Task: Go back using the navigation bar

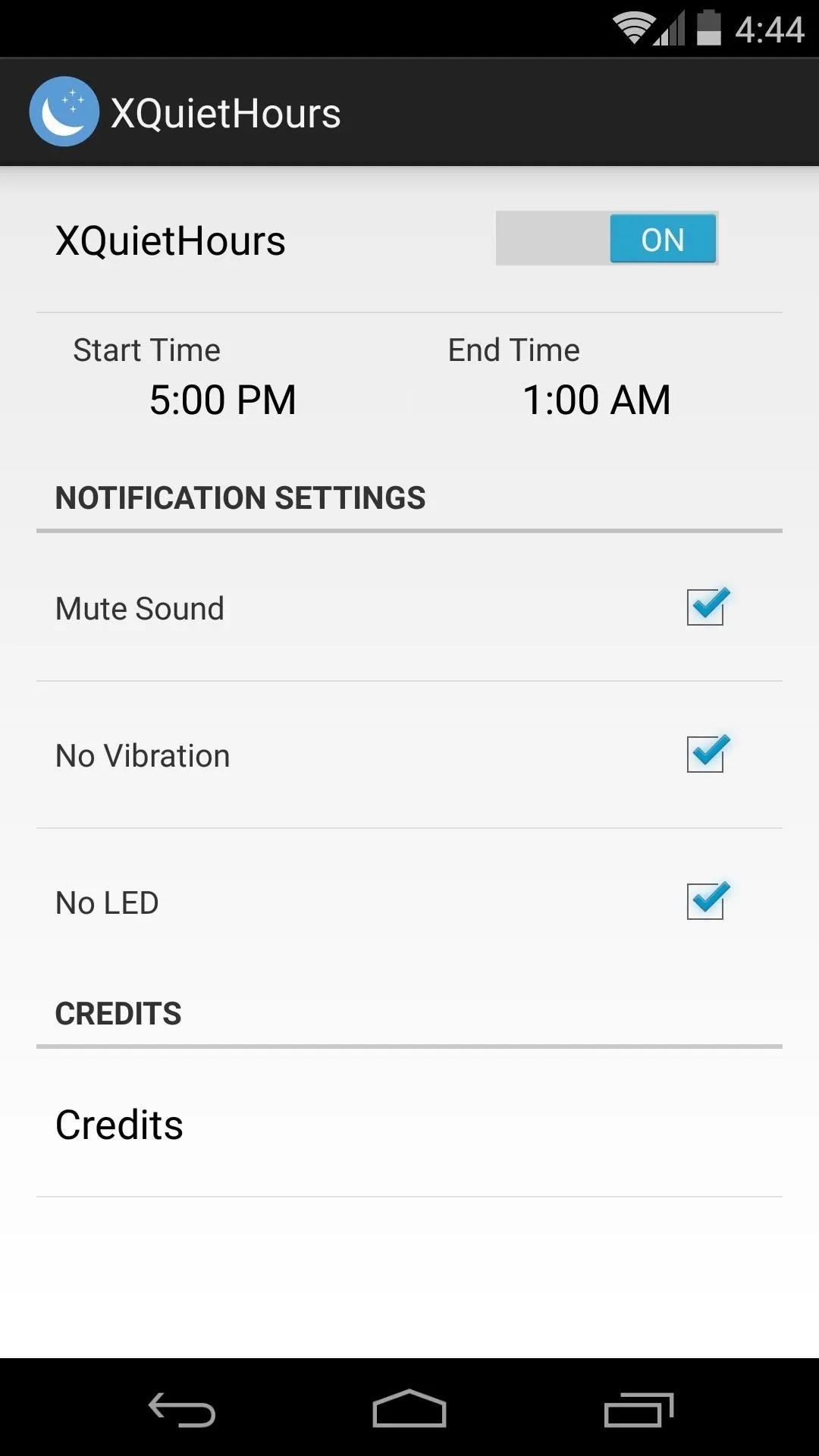Action: click(182, 1409)
